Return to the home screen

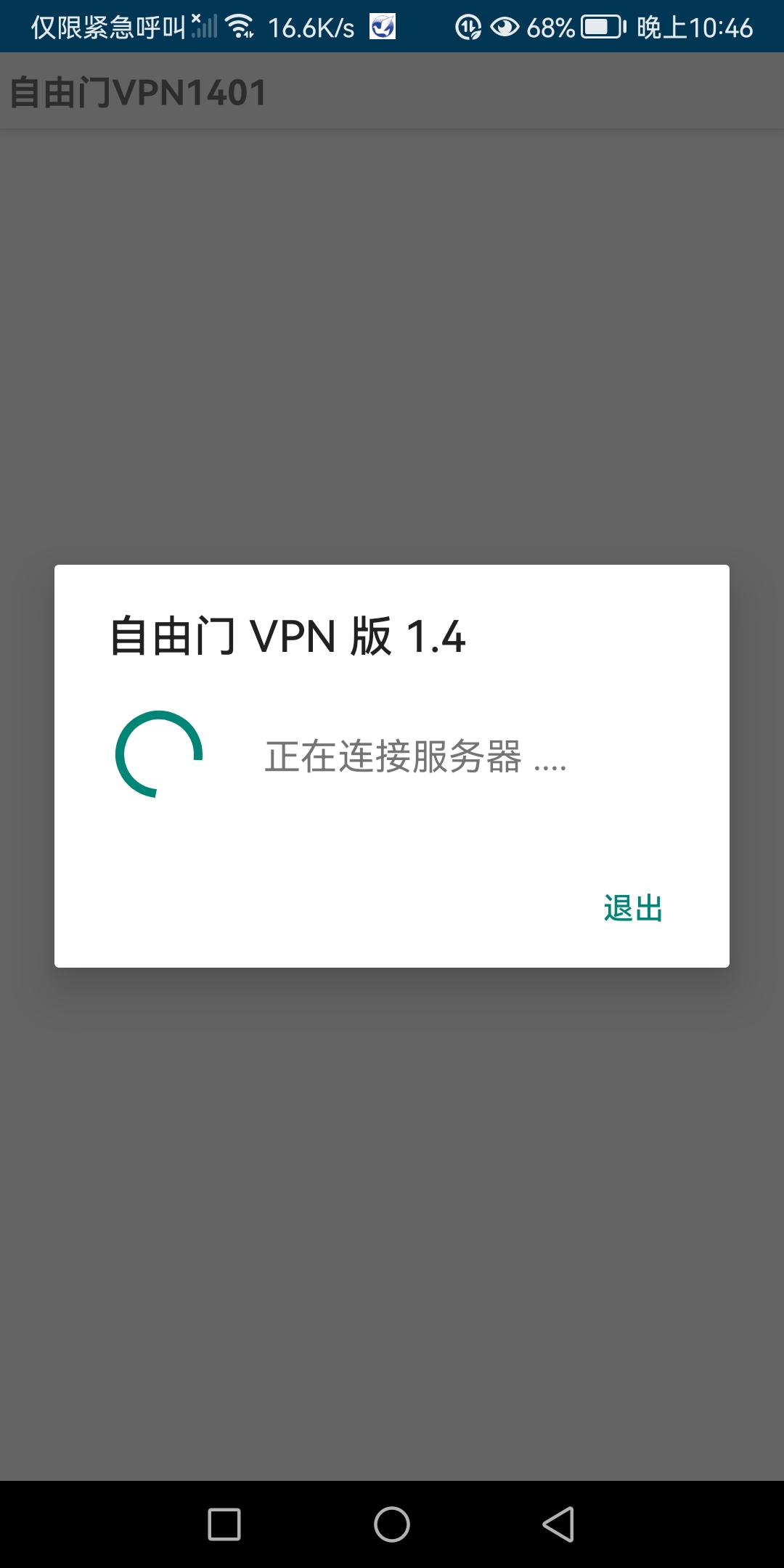[x=392, y=1524]
